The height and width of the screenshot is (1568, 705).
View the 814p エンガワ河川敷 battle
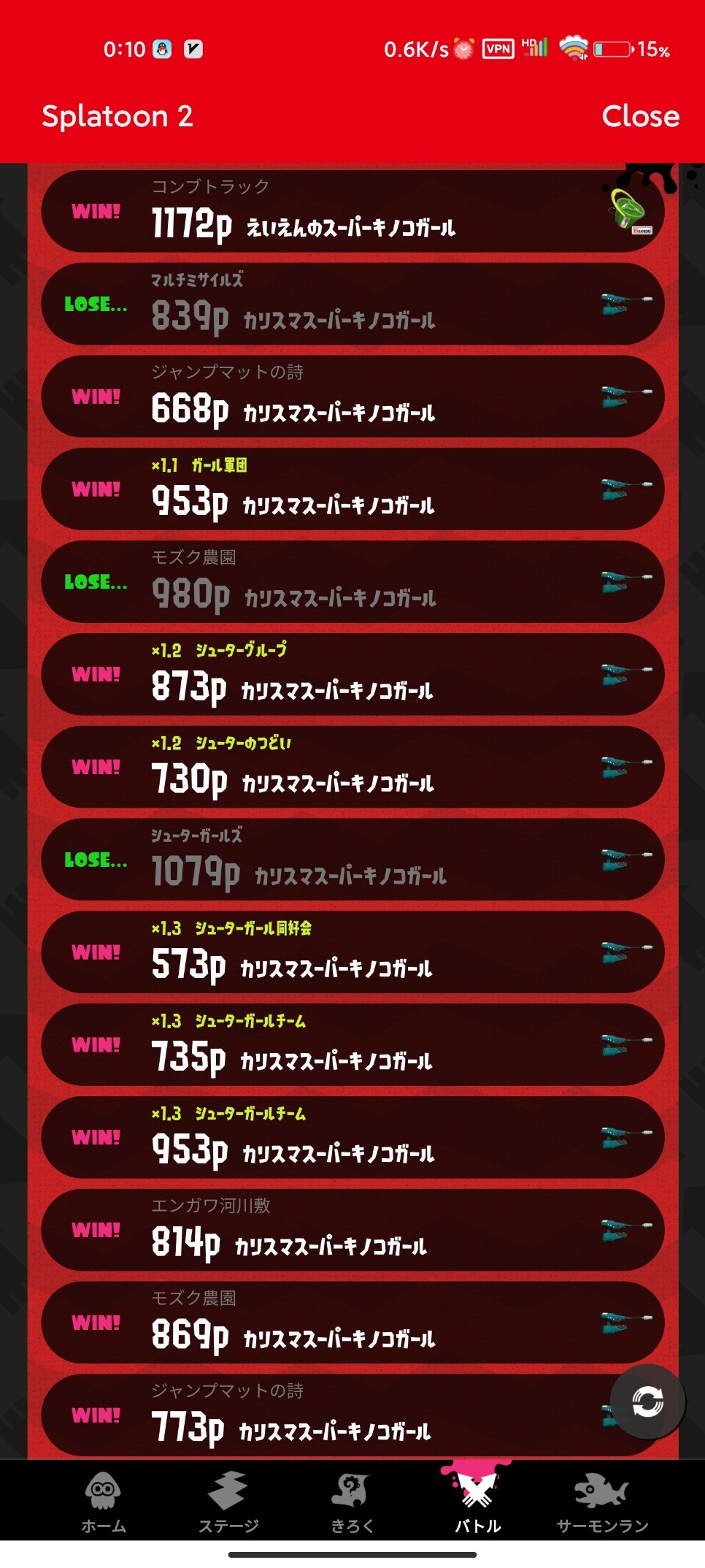pos(352,1231)
